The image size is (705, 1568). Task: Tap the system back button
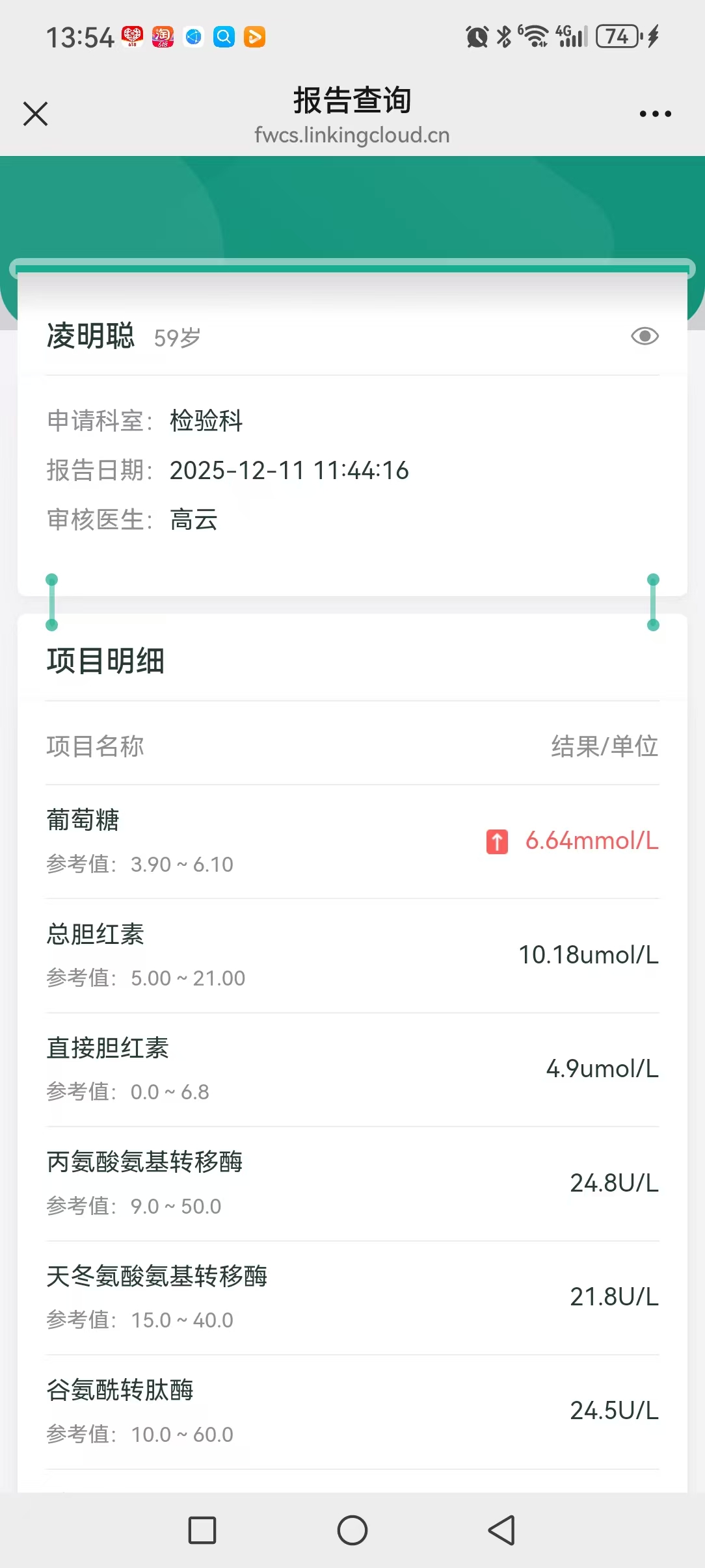(502, 1530)
